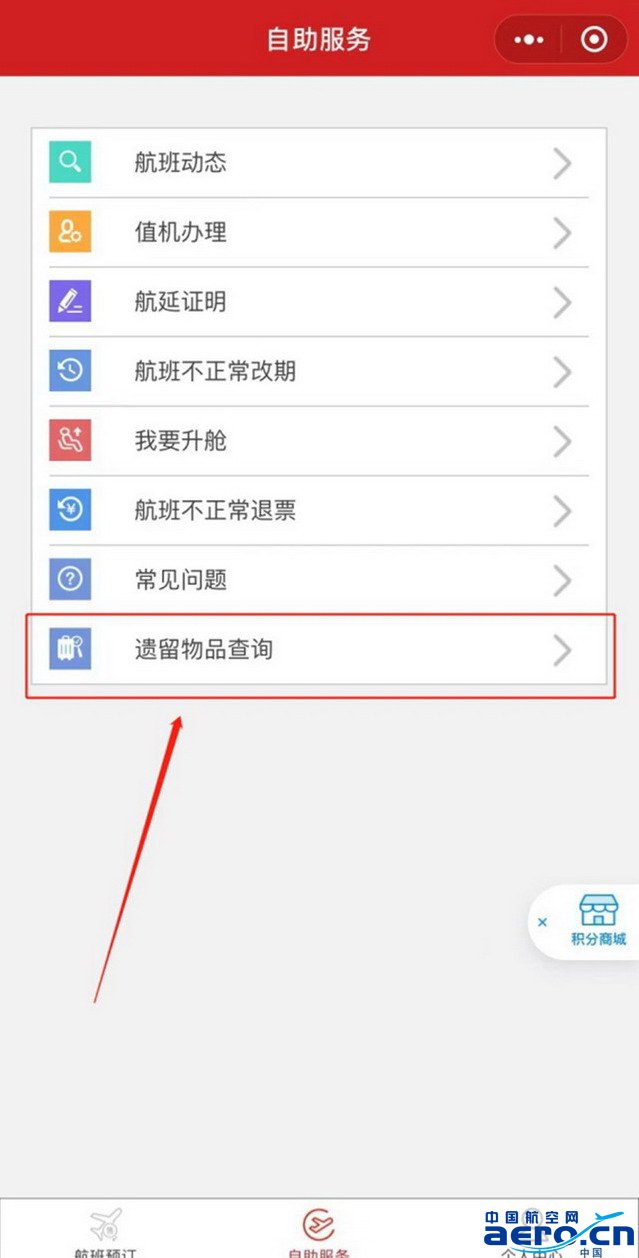Select the 自助服务 tab
639x1258 pixels.
[319, 1232]
